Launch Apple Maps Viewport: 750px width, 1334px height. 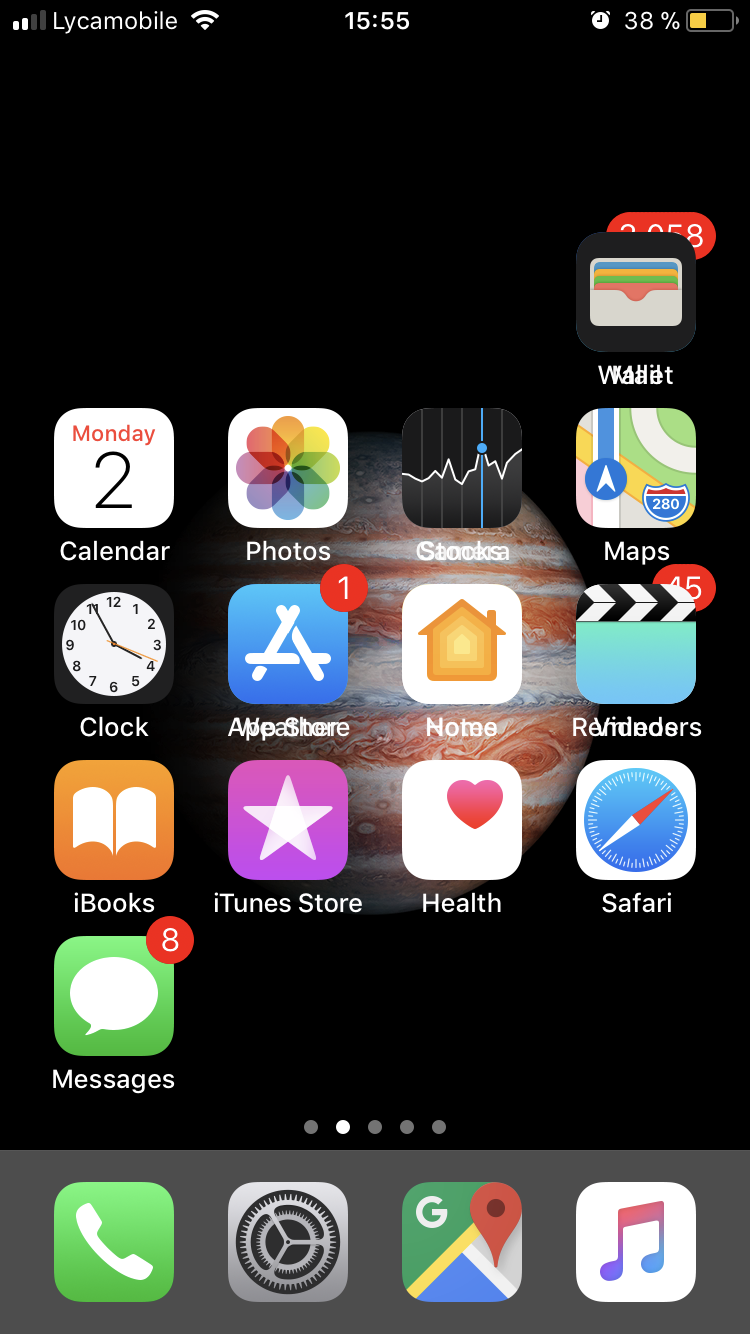(x=636, y=468)
